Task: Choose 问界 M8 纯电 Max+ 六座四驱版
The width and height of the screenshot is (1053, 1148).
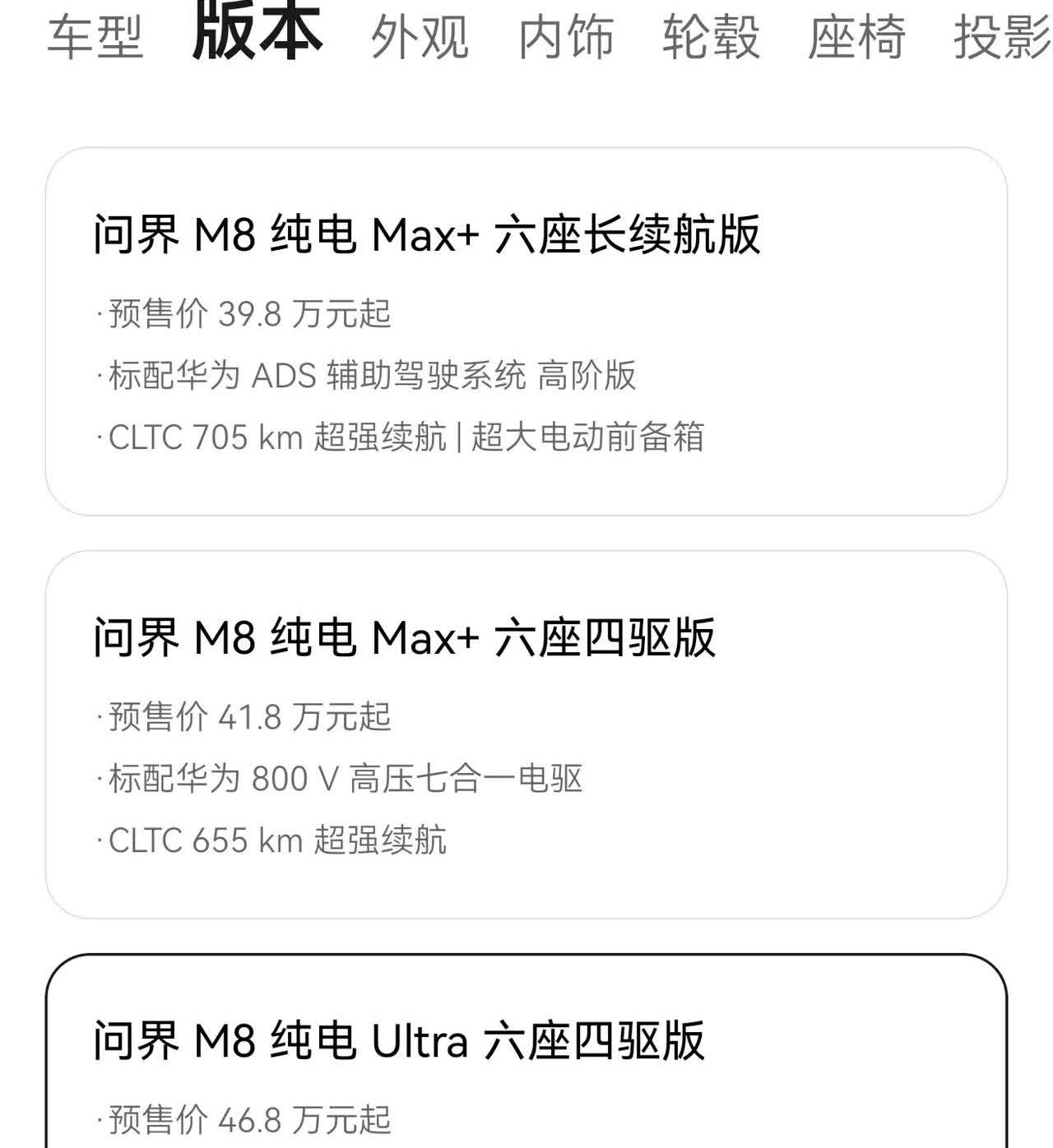Action: click(526, 734)
